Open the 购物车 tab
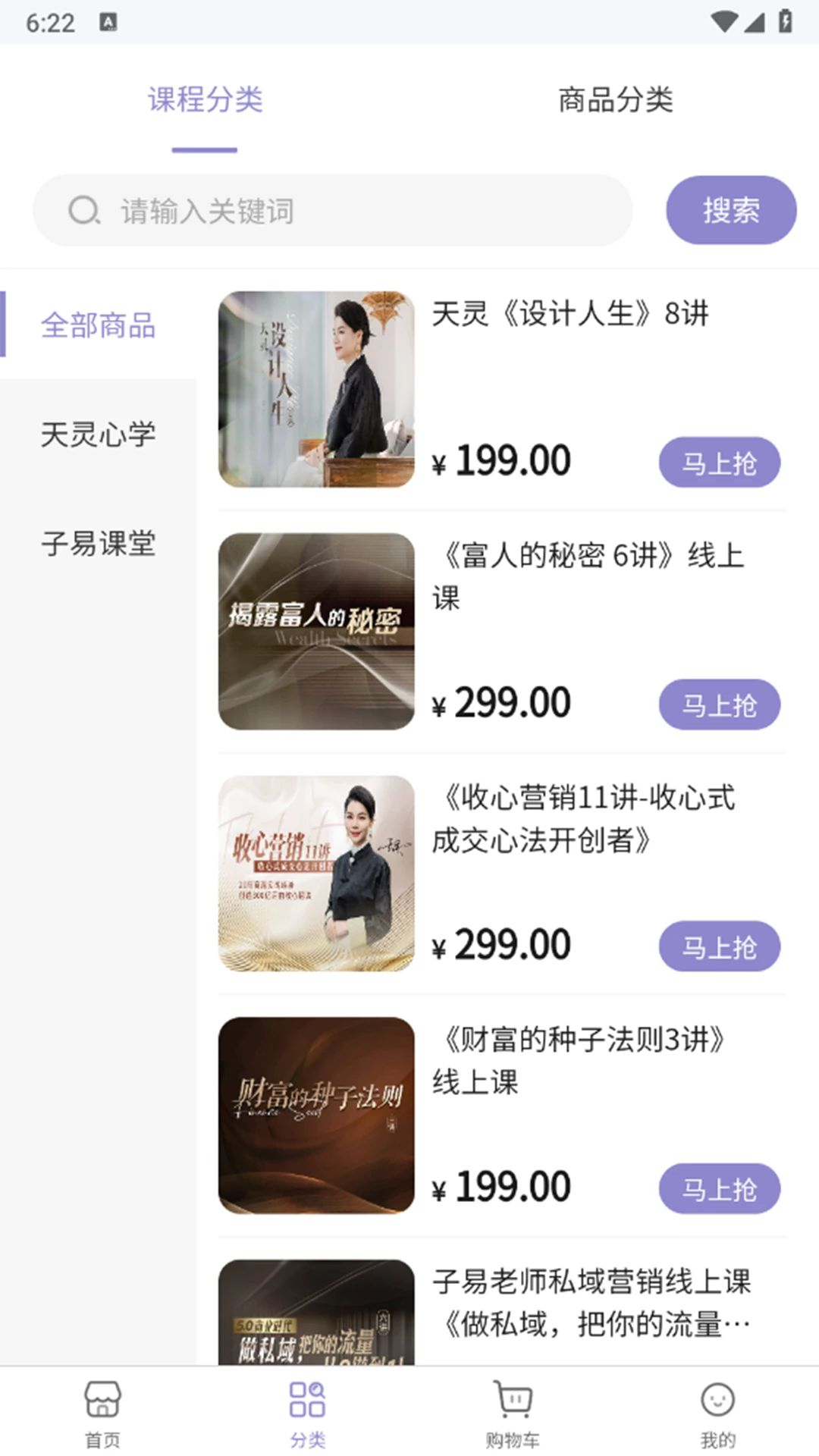Image resolution: width=819 pixels, height=1456 pixels. point(513,1413)
